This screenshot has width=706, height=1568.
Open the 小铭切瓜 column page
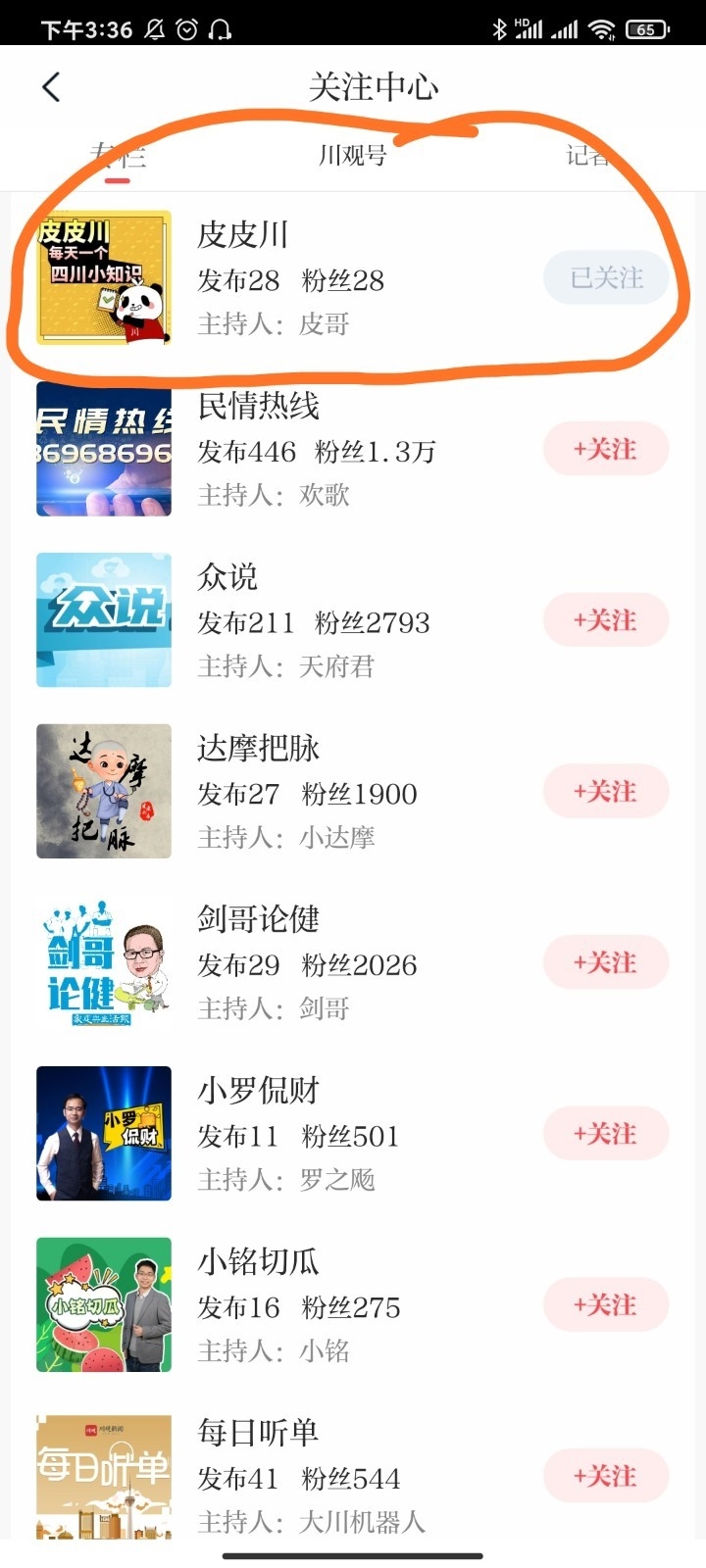click(259, 1262)
